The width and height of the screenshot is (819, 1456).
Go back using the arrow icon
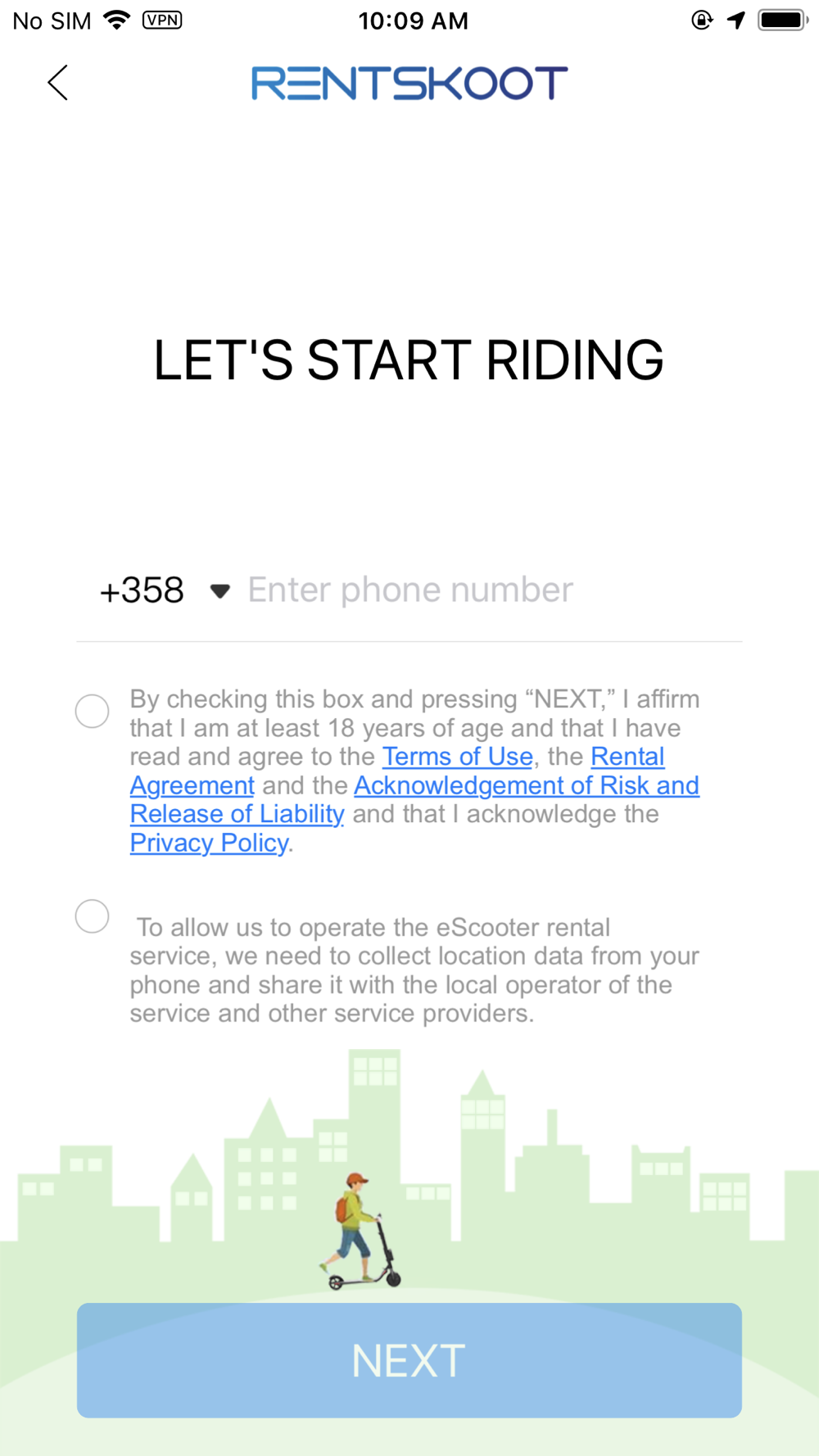coord(57,83)
